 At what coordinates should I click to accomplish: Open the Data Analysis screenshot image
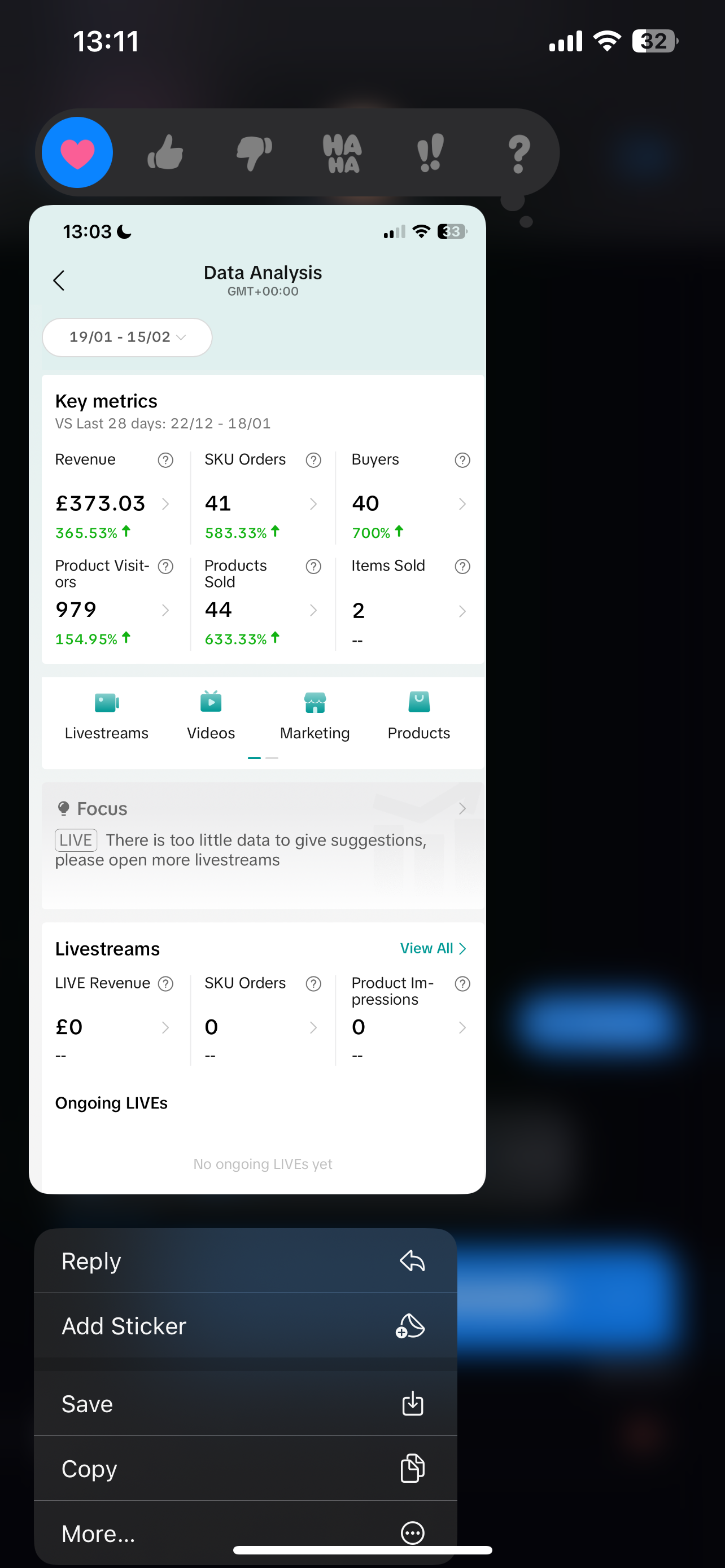tap(257, 699)
